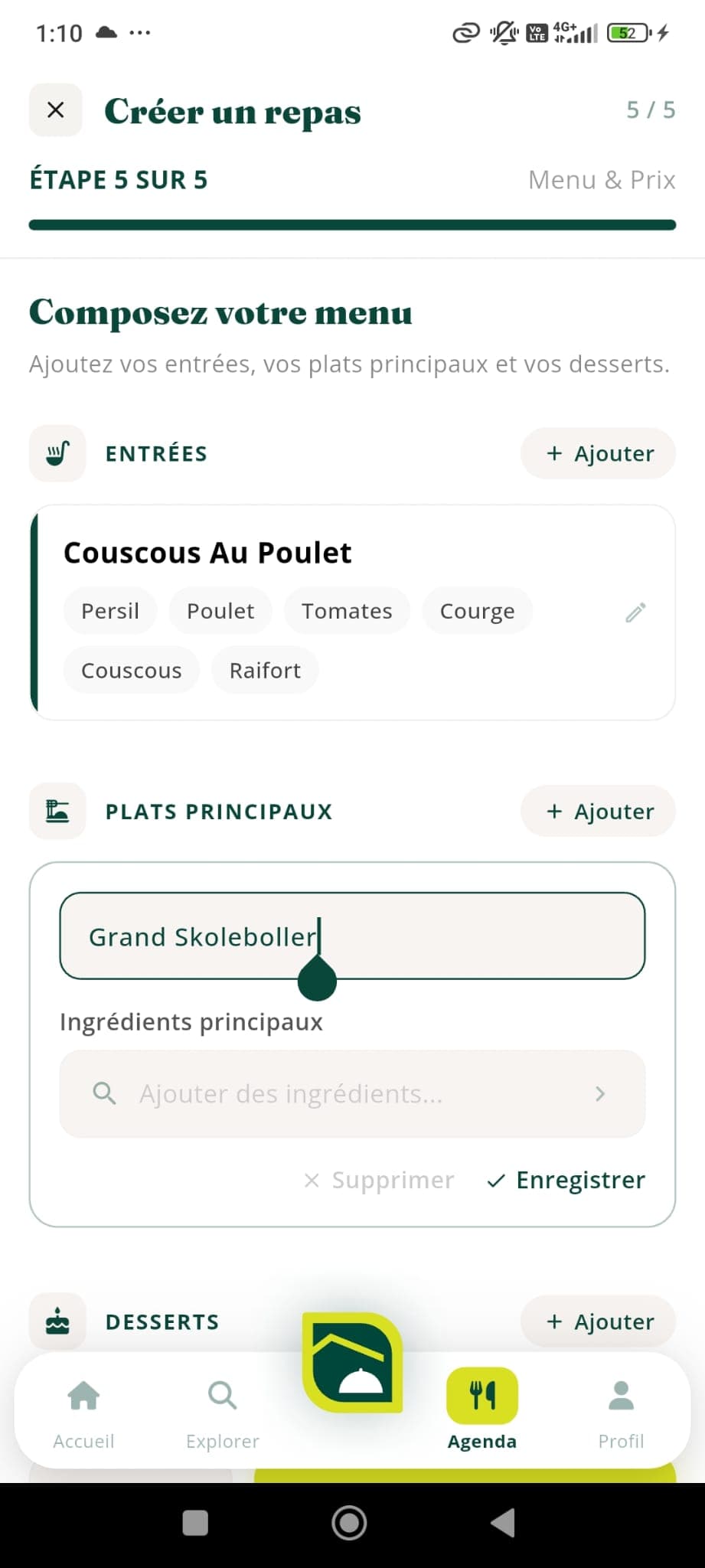This screenshot has height=1568, width=705.
Task: Open the edit pencil for Couscous Au Poulet
Action: tap(635, 613)
